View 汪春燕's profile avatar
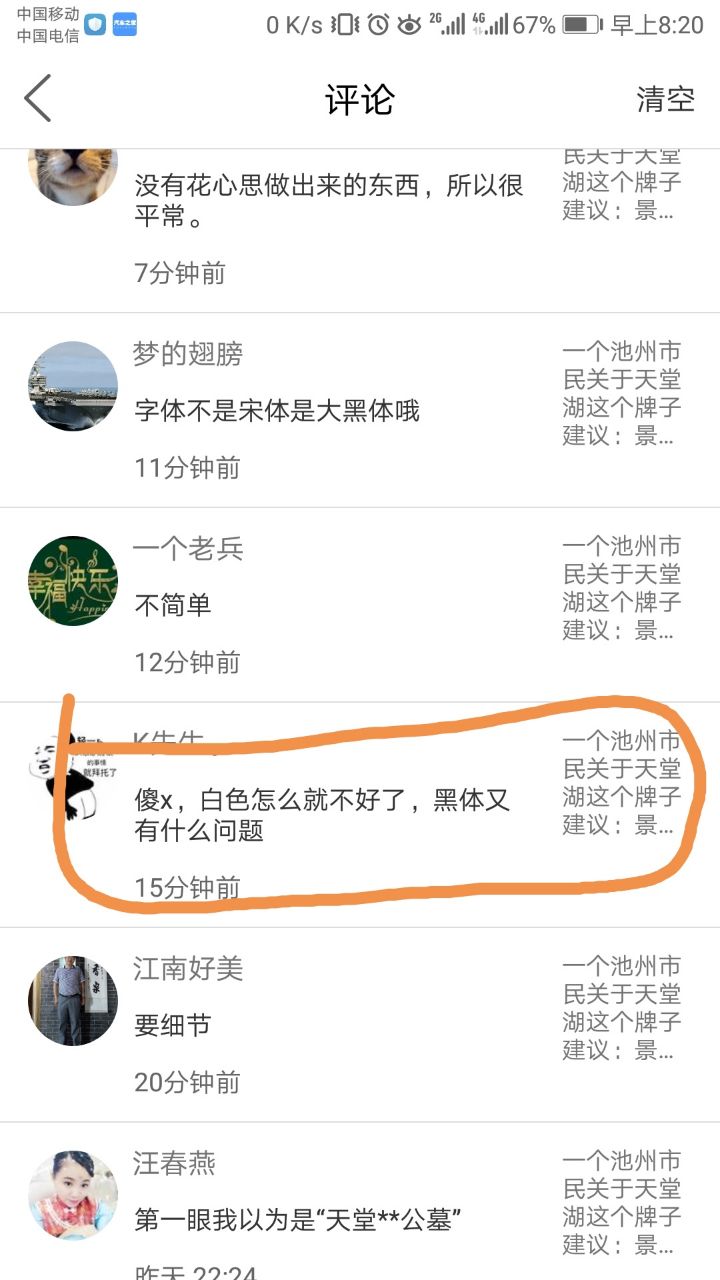The width and height of the screenshot is (720, 1280). (73, 1195)
